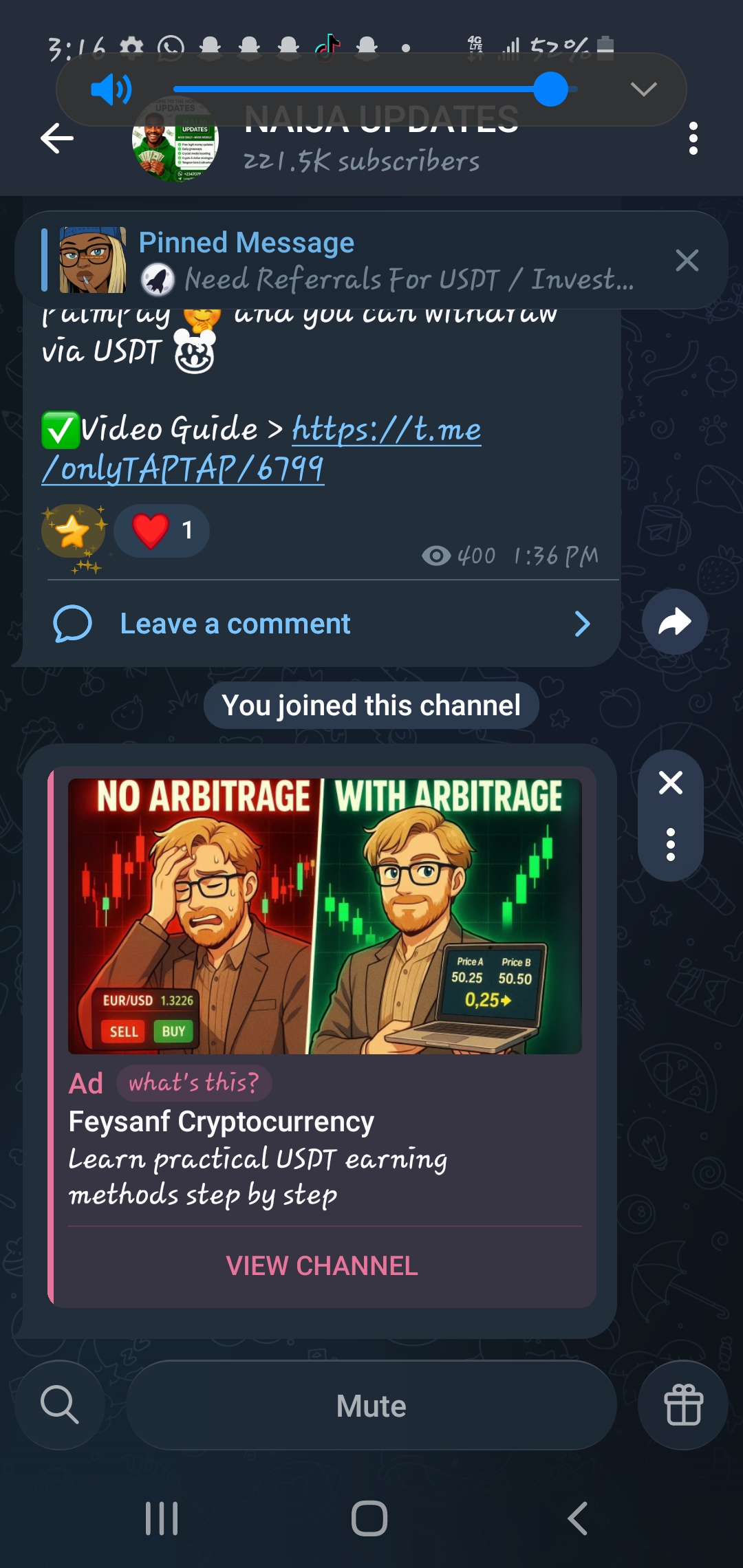Mute the NAIJA UPDATES channel
Viewport: 743px width, 1568px height.
click(371, 1406)
